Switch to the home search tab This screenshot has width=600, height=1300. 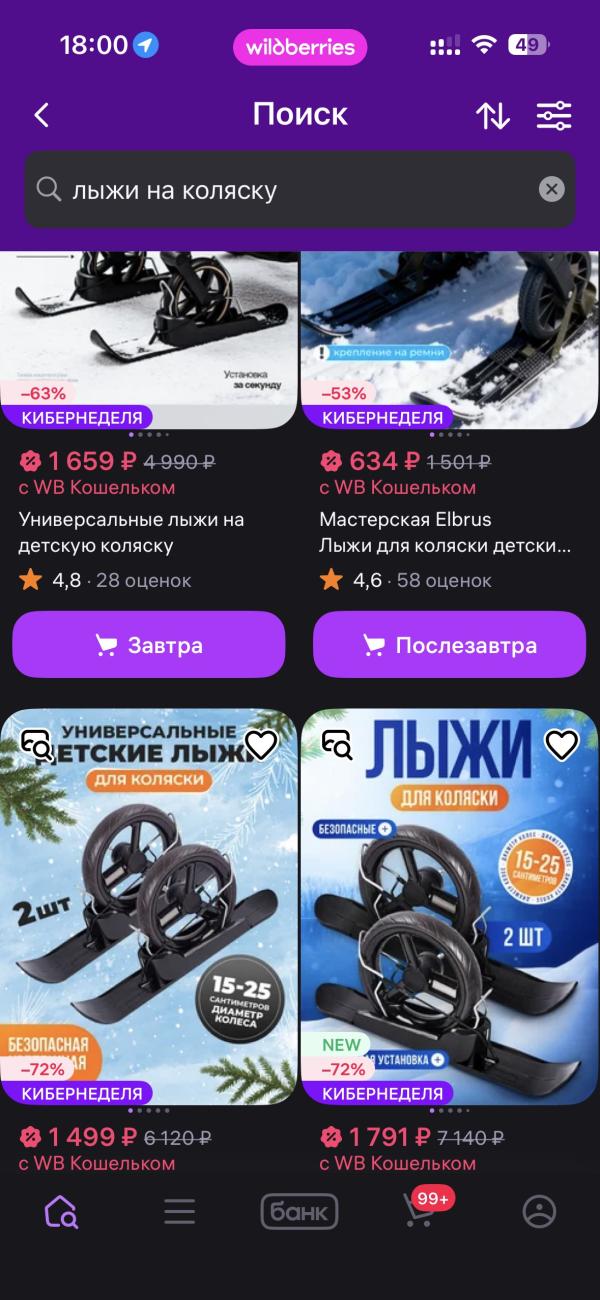click(61, 1212)
